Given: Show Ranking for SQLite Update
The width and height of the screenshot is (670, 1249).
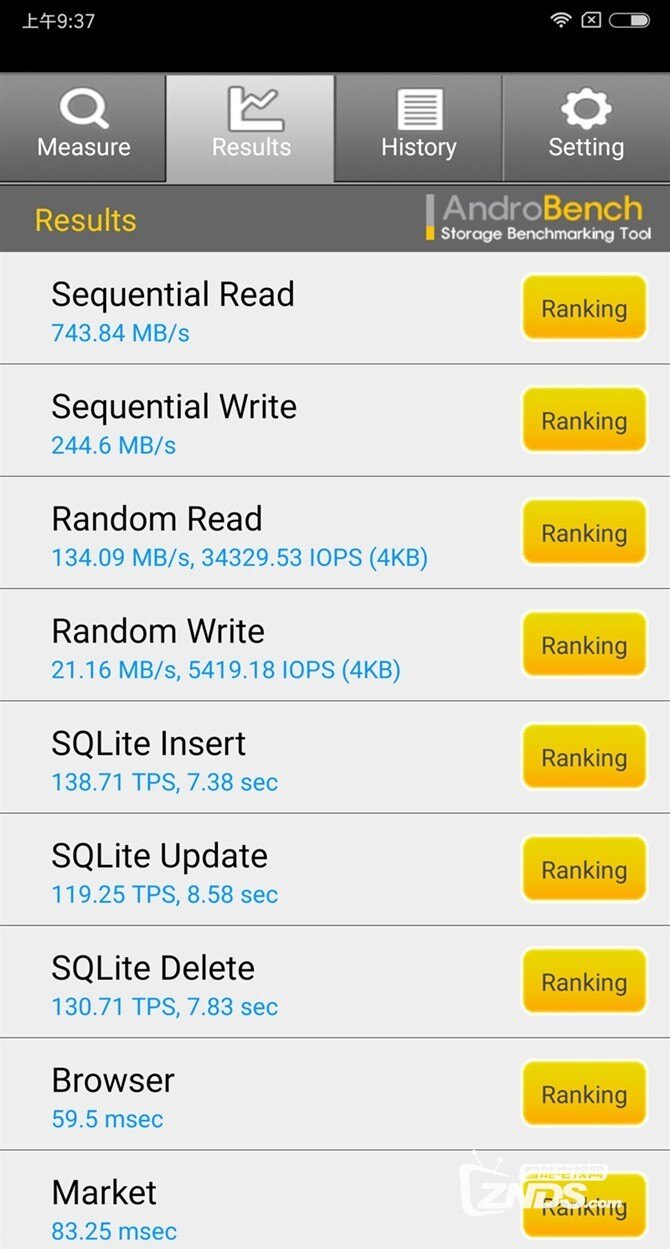Looking at the screenshot, I should coord(584,870).
